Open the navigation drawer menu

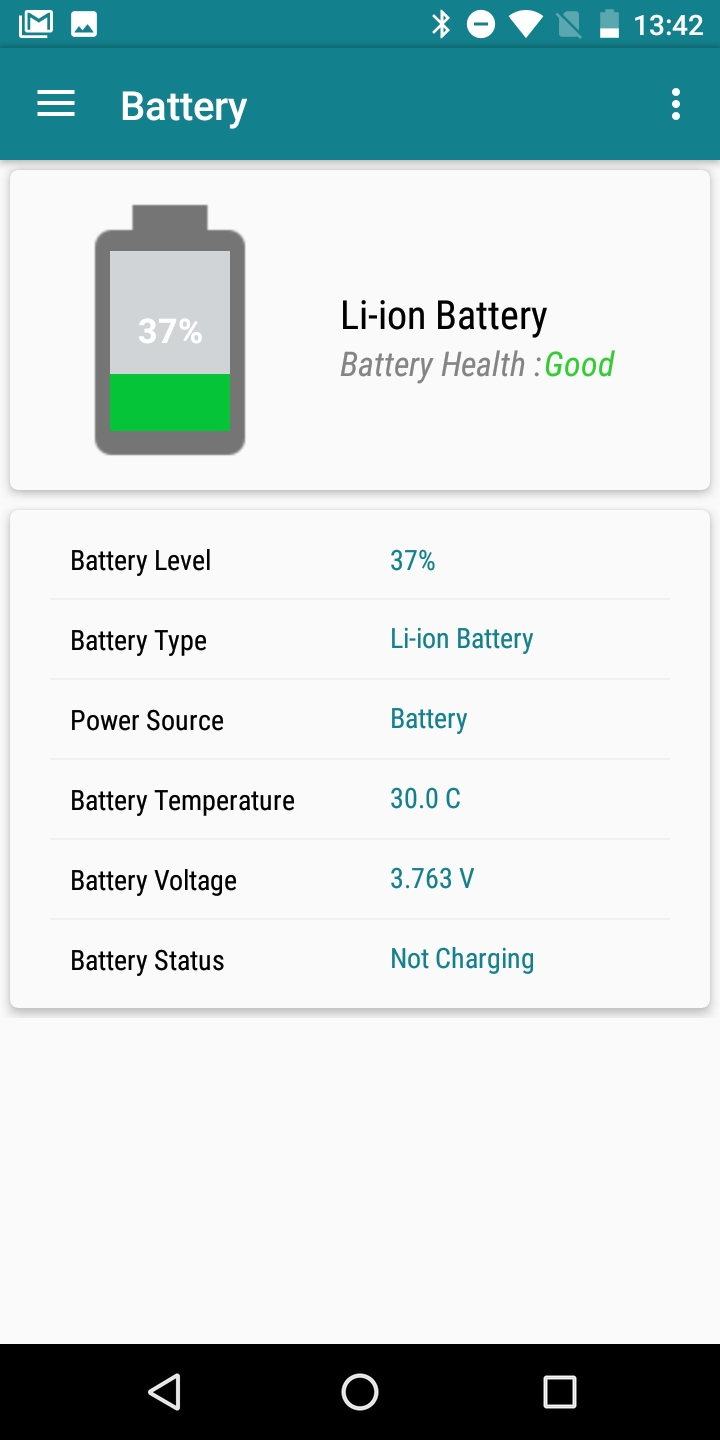coord(56,105)
